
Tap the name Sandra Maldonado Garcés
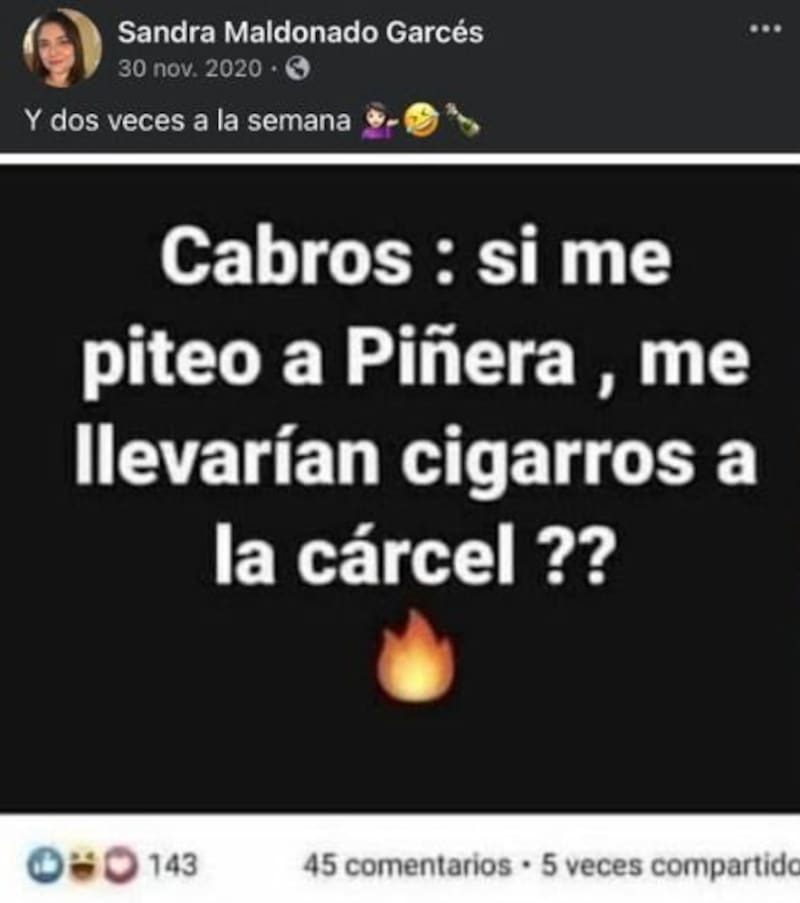coord(300,32)
